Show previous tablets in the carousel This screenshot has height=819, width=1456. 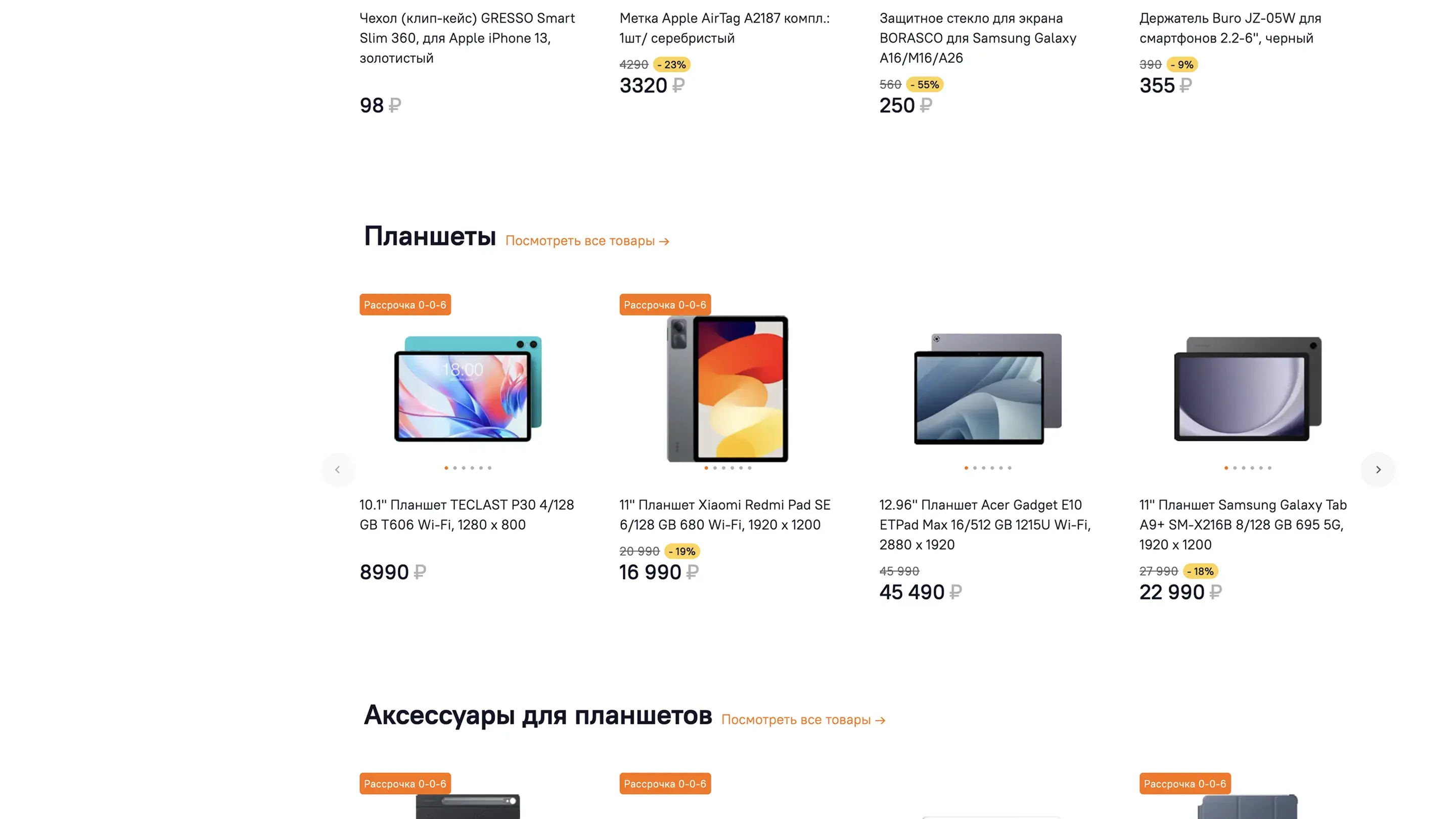point(337,470)
